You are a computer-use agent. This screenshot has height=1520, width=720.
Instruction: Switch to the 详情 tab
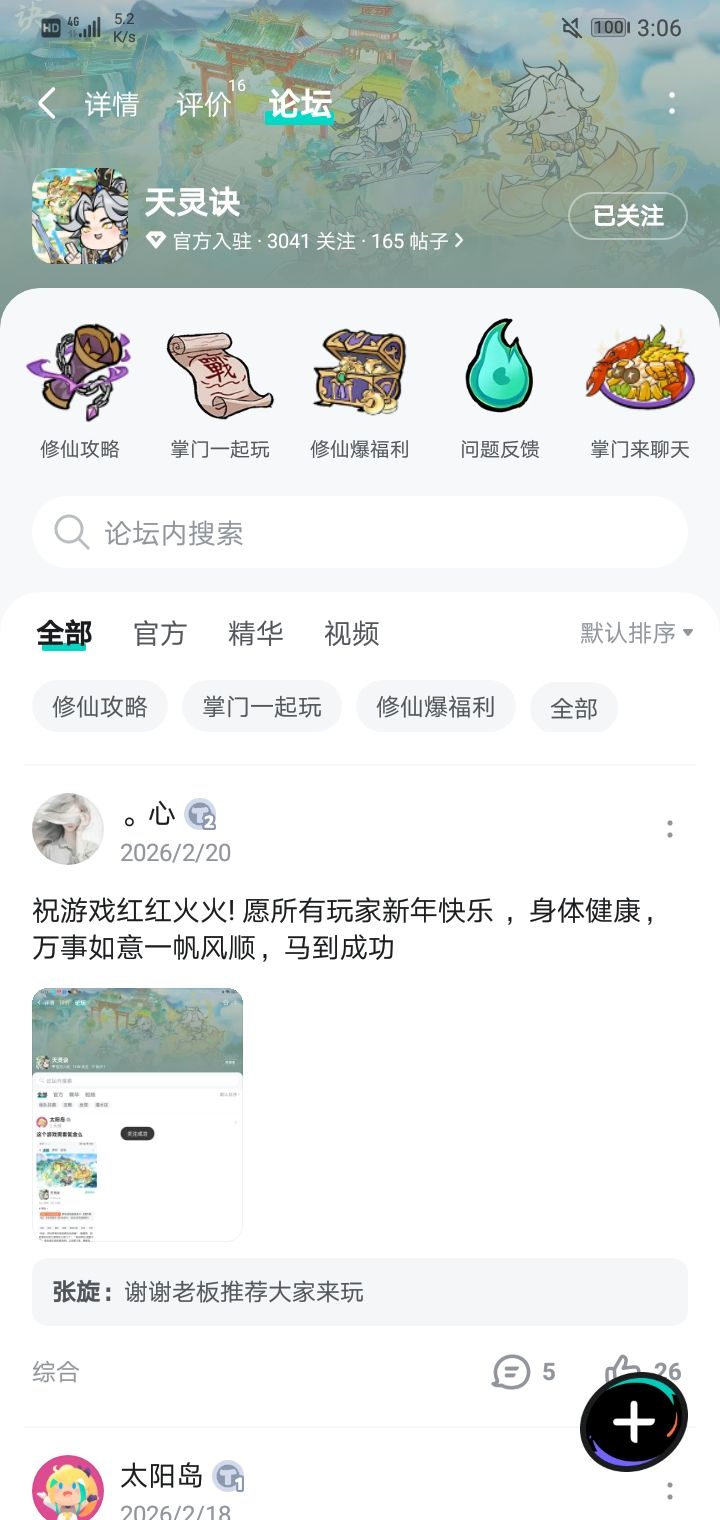112,104
